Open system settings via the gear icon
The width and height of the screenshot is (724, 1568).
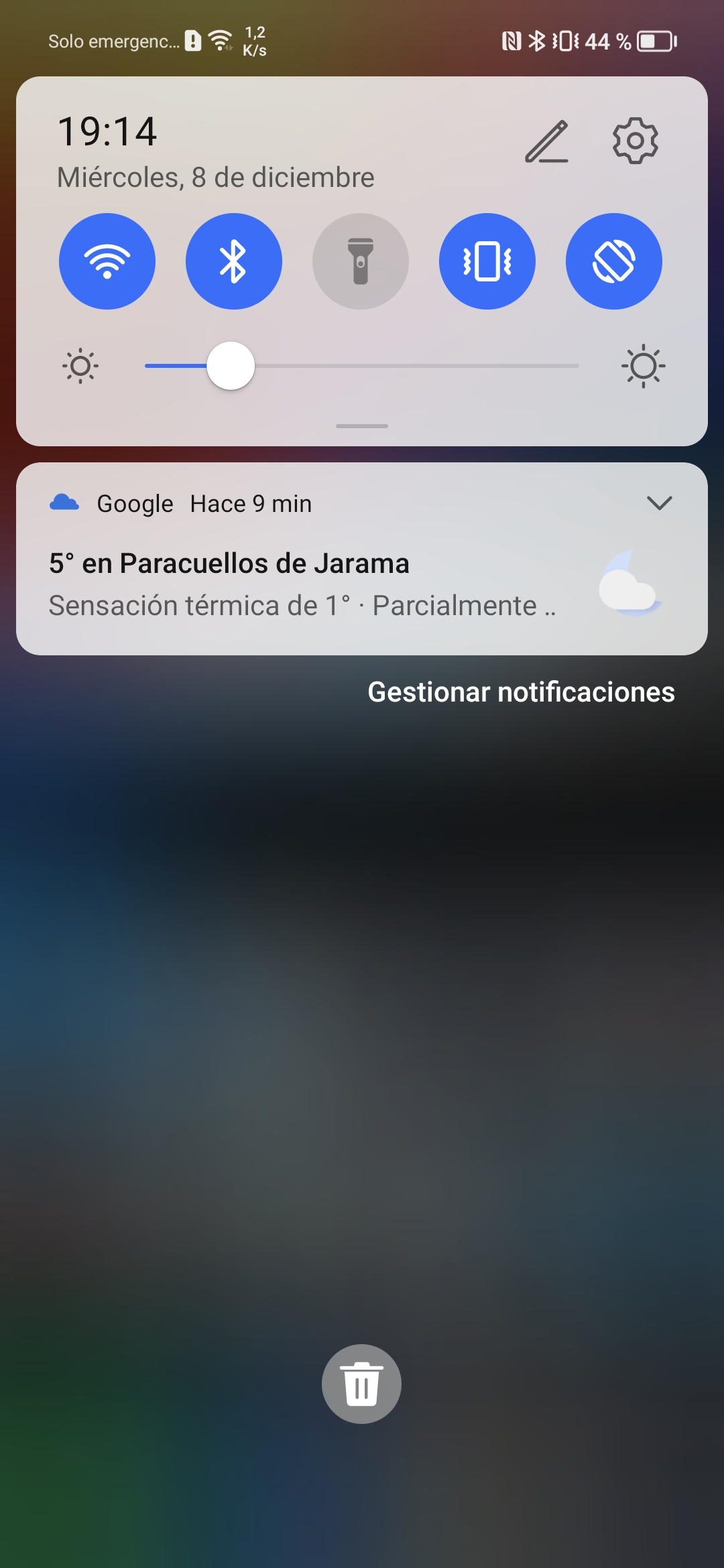(x=636, y=141)
